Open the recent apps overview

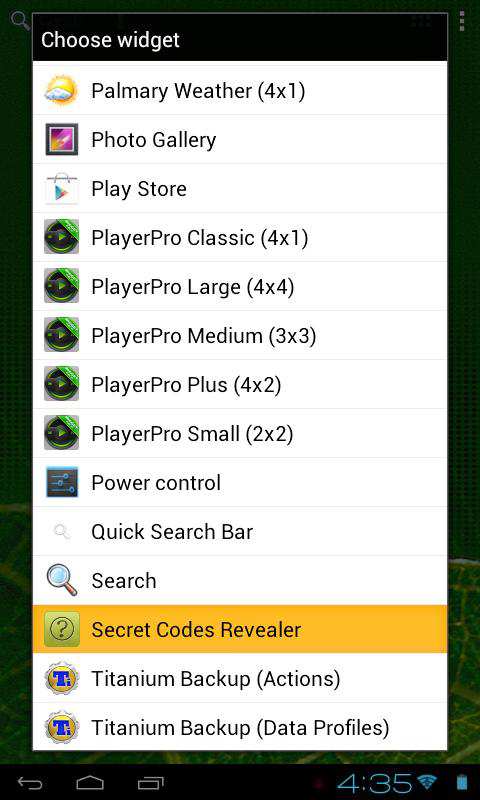point(150,783)
